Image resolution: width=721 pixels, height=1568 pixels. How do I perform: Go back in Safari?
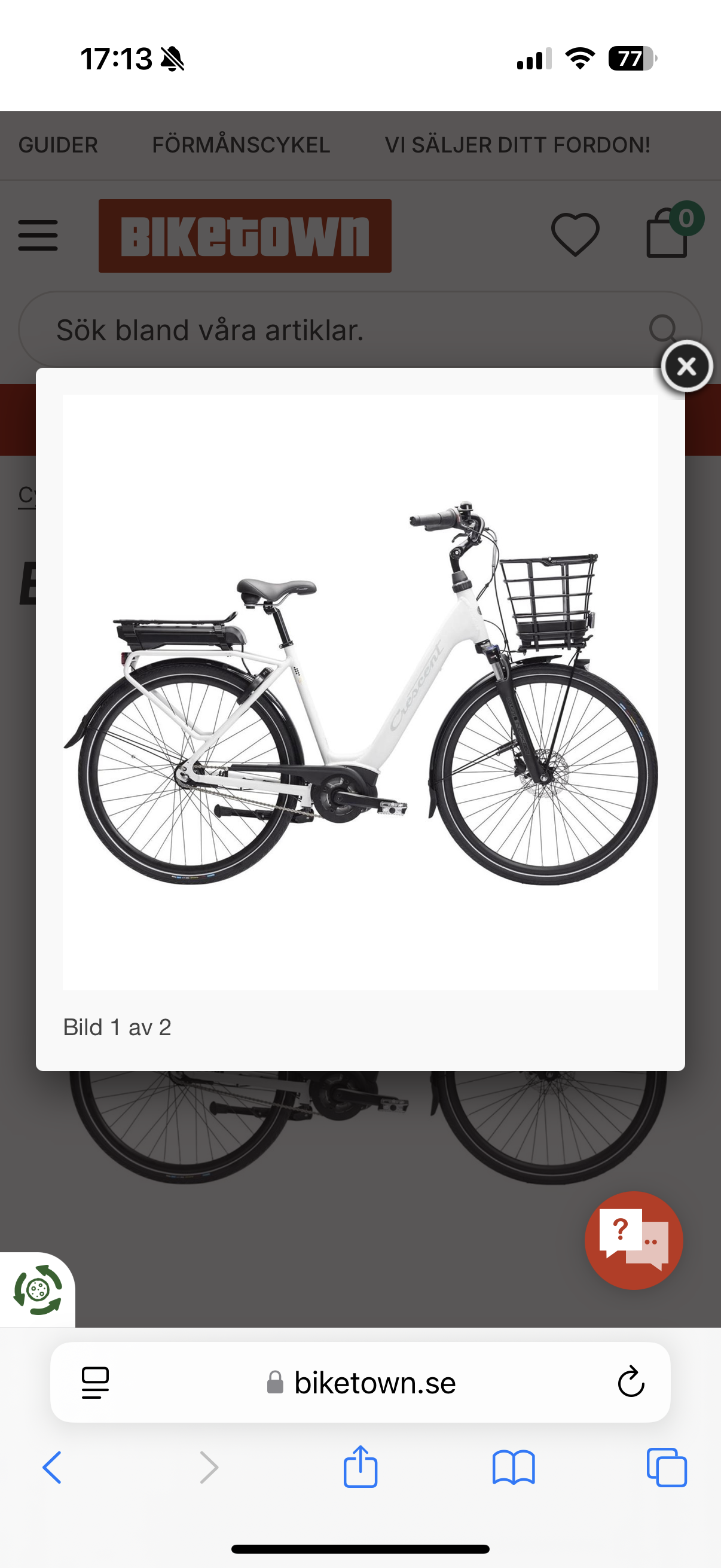53,1467
